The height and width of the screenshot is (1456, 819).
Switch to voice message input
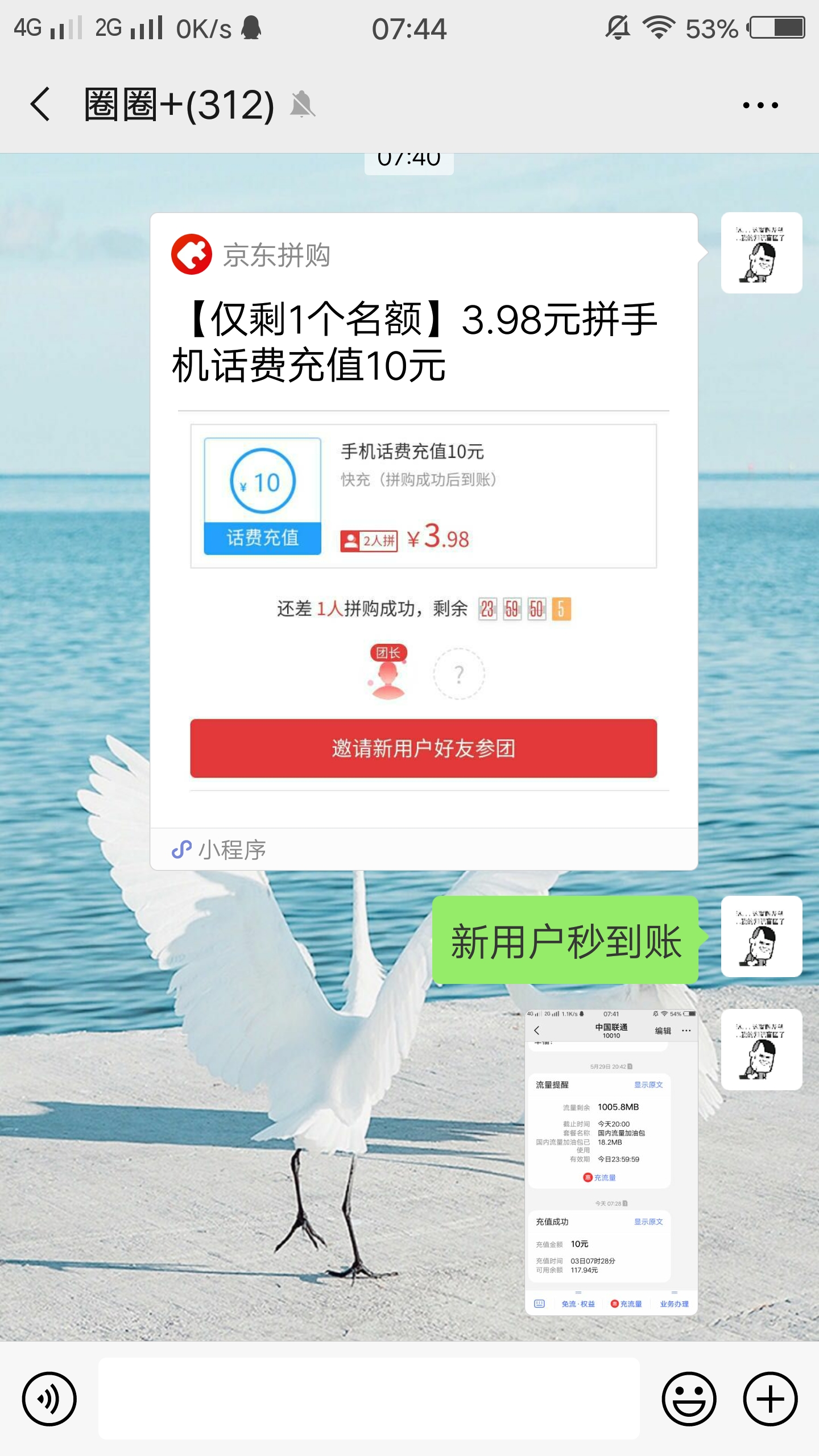[x=49, y=1399]
